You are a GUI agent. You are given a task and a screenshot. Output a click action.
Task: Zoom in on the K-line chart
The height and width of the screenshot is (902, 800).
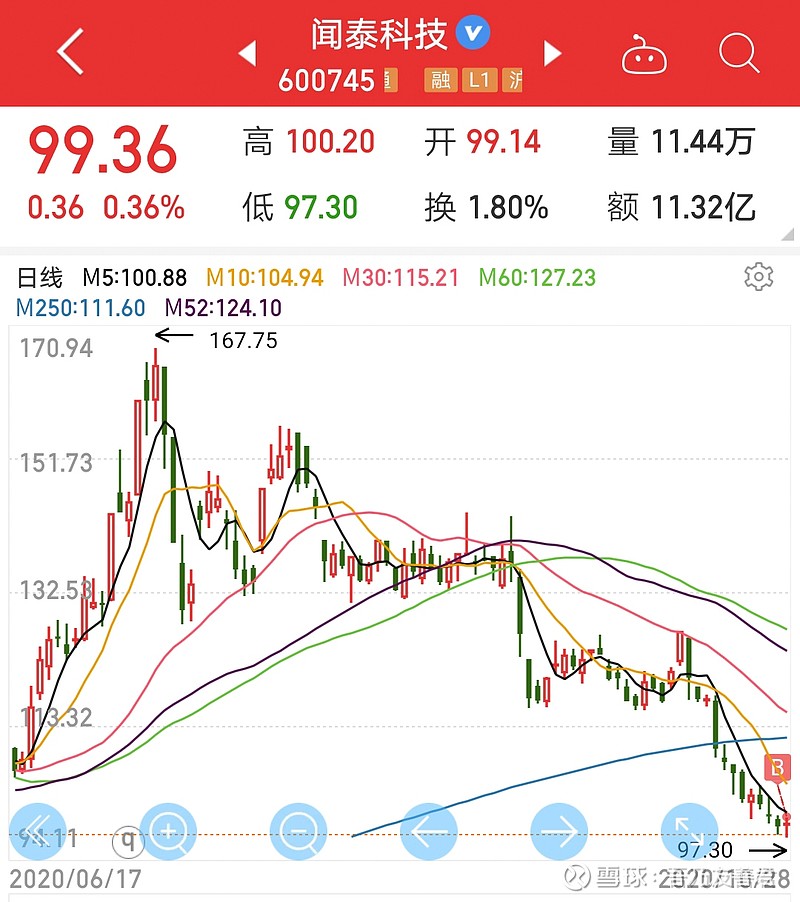pos(168,831)
